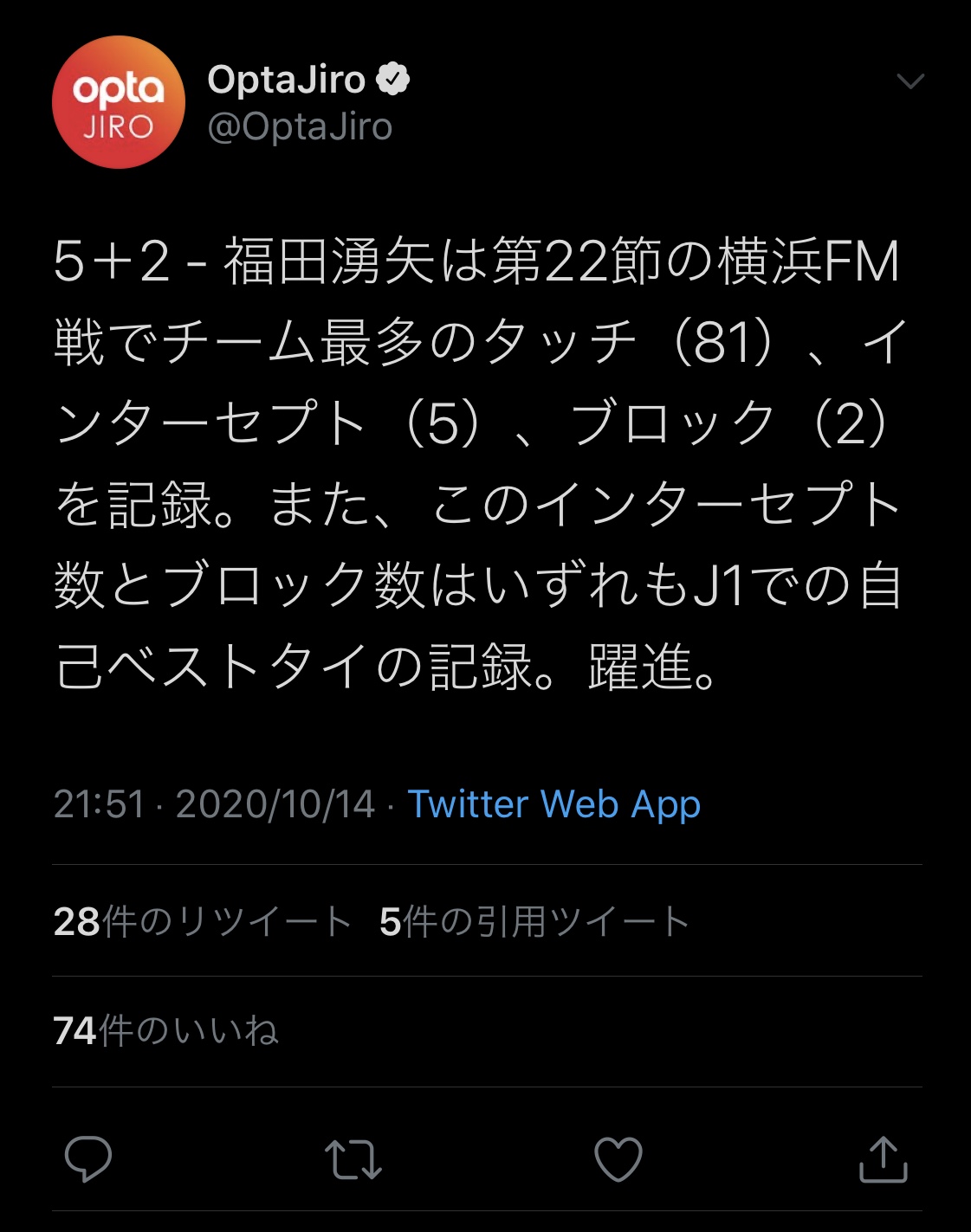The height and width of the screenshot is (1232, 971).
Task: View the 74 likes list
Action: 165,1031
